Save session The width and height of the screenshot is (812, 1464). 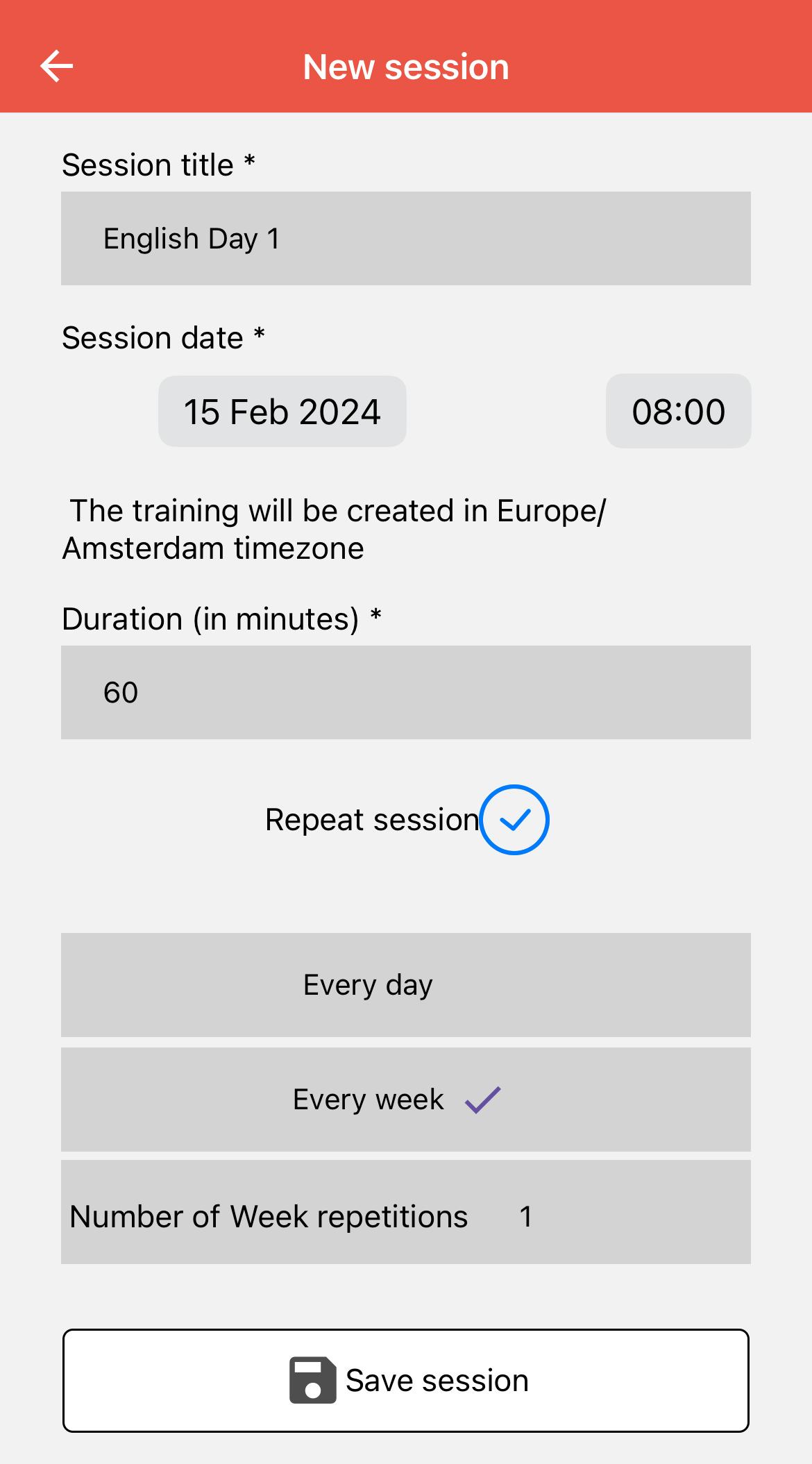point(405,1380)
